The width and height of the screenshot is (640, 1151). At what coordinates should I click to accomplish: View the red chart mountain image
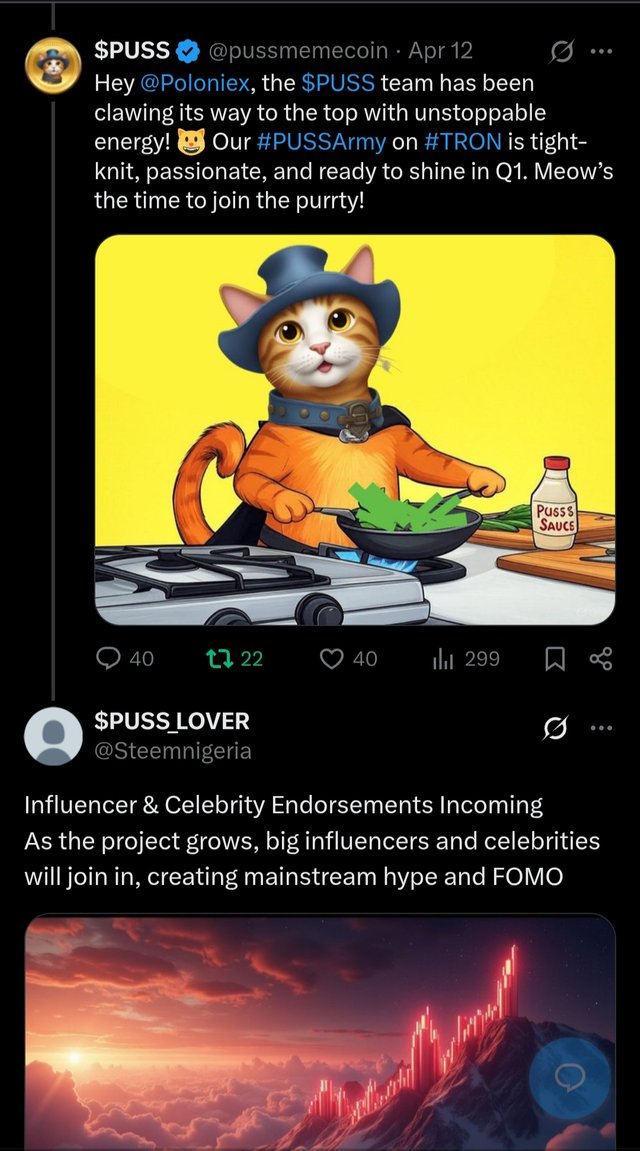(x=320, y=1030)
